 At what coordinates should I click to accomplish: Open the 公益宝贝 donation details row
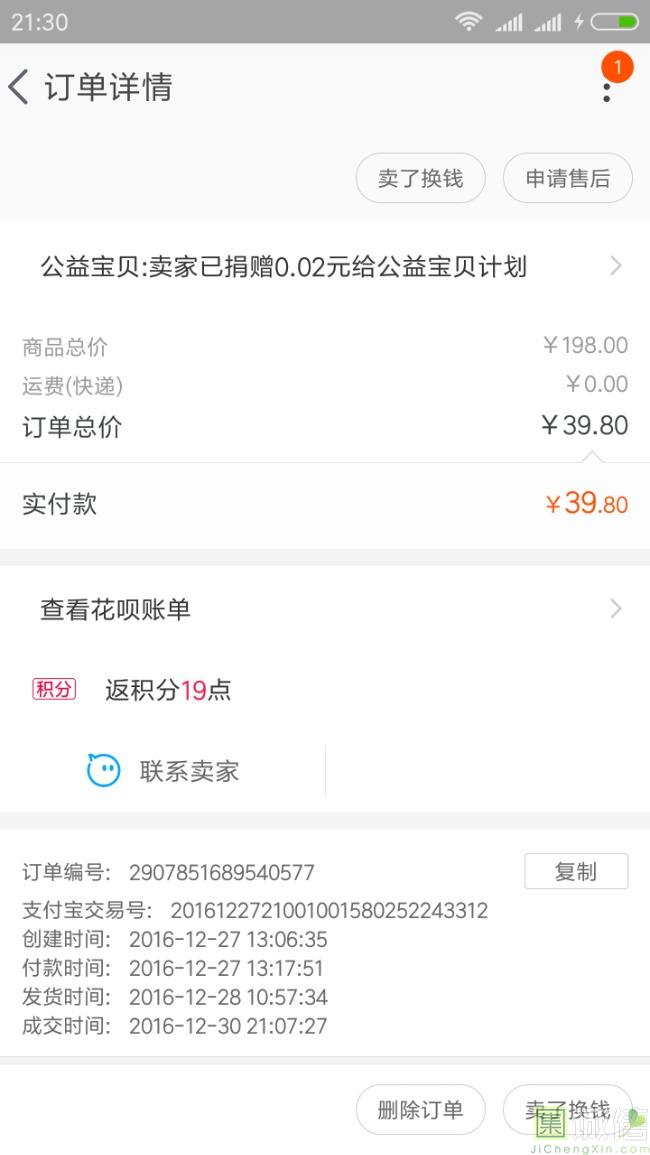coord(325,266)
